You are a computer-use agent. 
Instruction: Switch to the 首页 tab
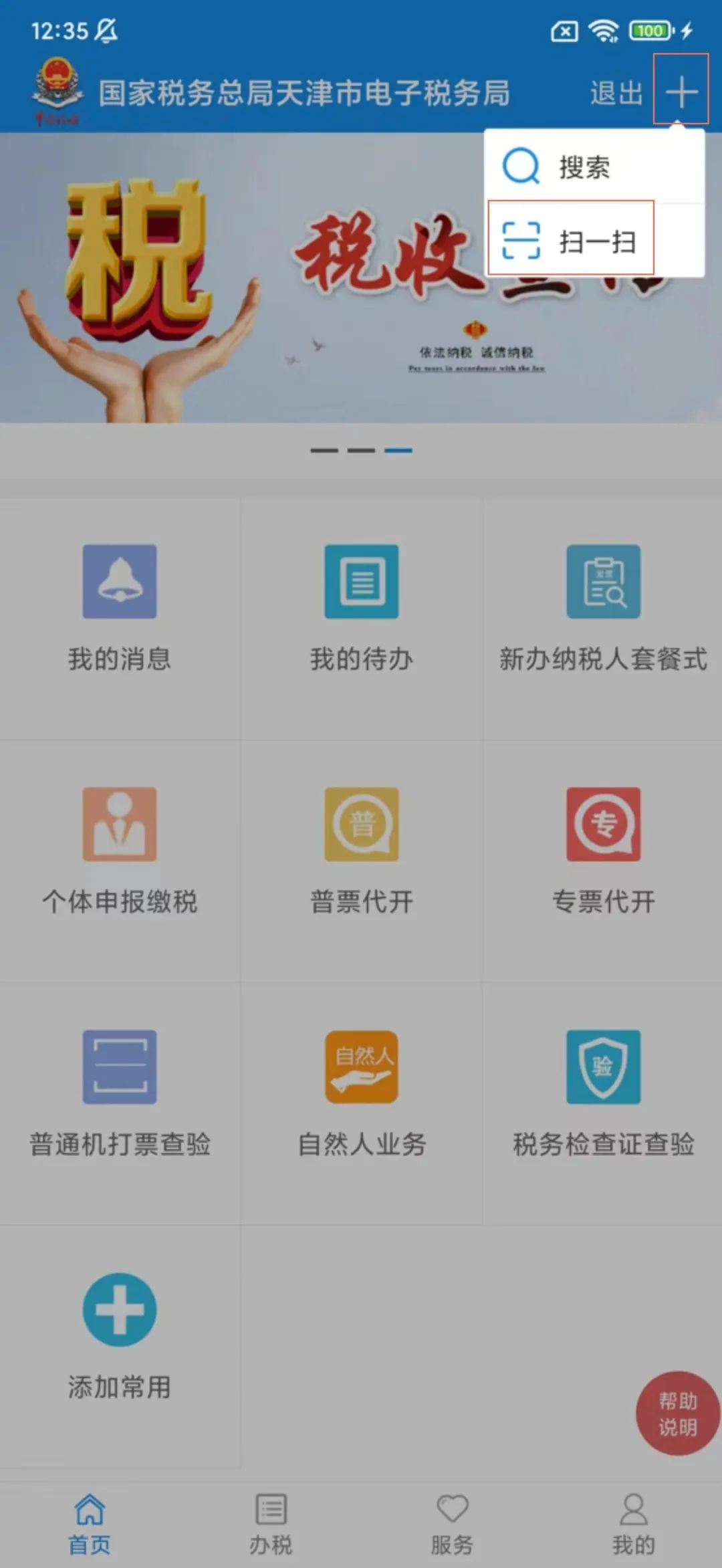(x=90, y=1524)
